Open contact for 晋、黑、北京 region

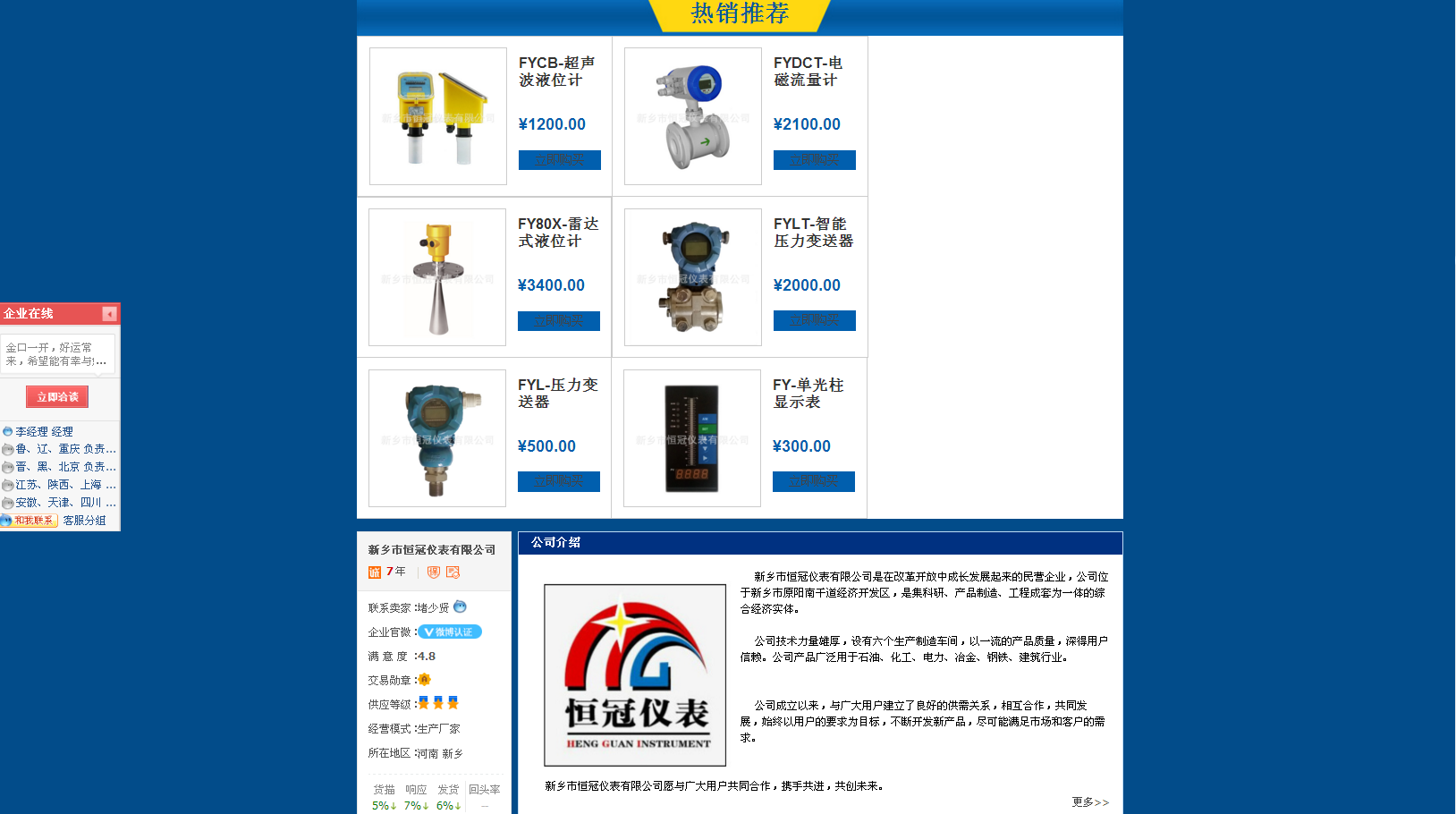tap(63, 467)
